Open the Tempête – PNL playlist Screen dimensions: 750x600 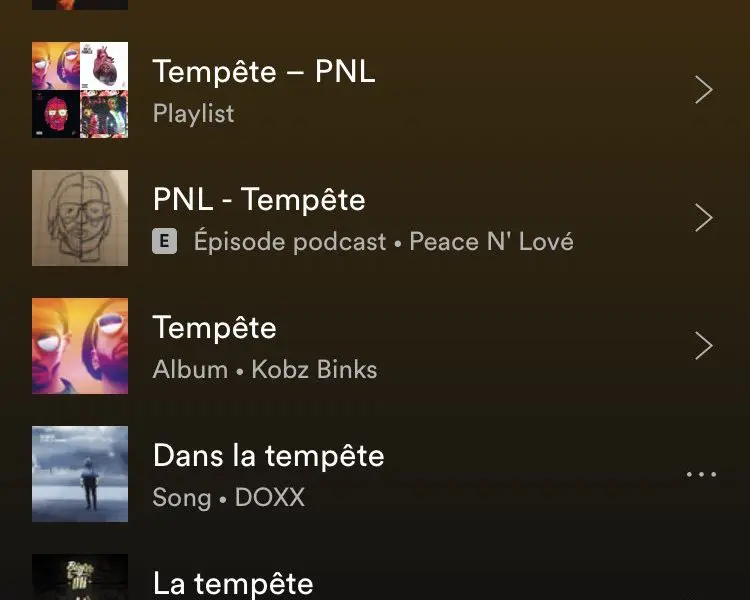click(264, 90)
